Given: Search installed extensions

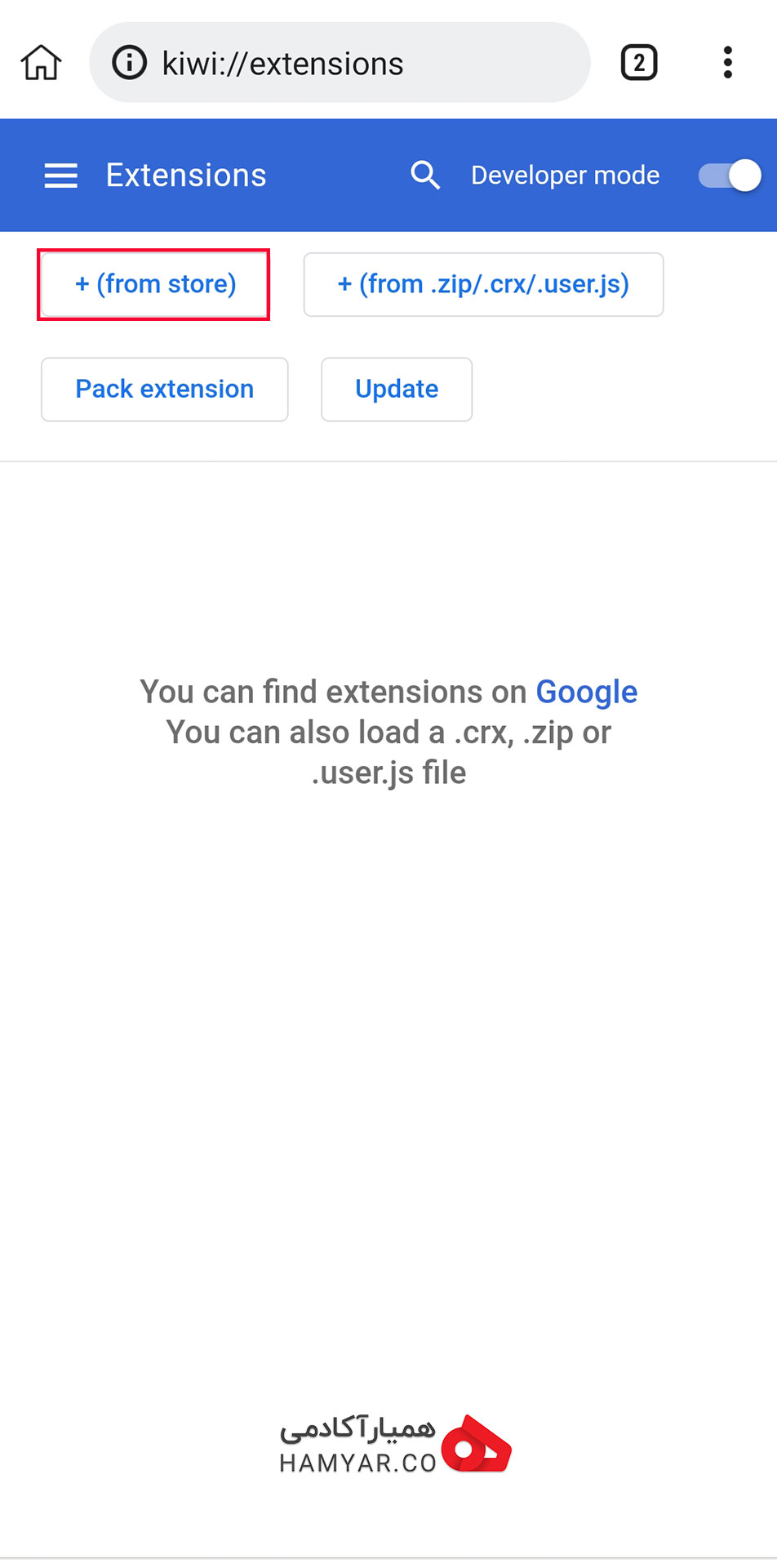Looking at the screenshot, I should 424,175.
